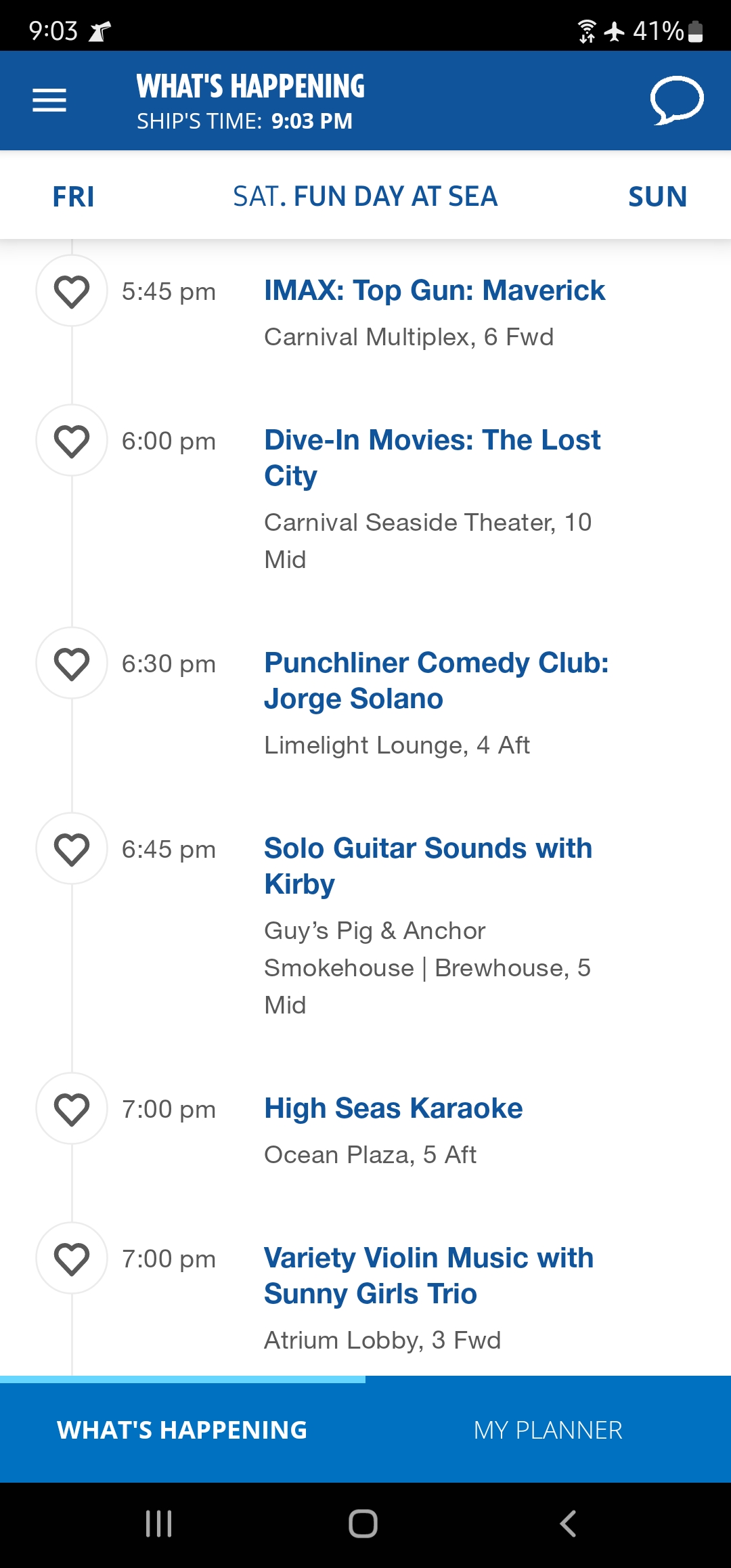Heart the Punchliner Comedy Club event
This screenshot has width=731, height=1568.
pyautogui.click(x=72, y=663)
